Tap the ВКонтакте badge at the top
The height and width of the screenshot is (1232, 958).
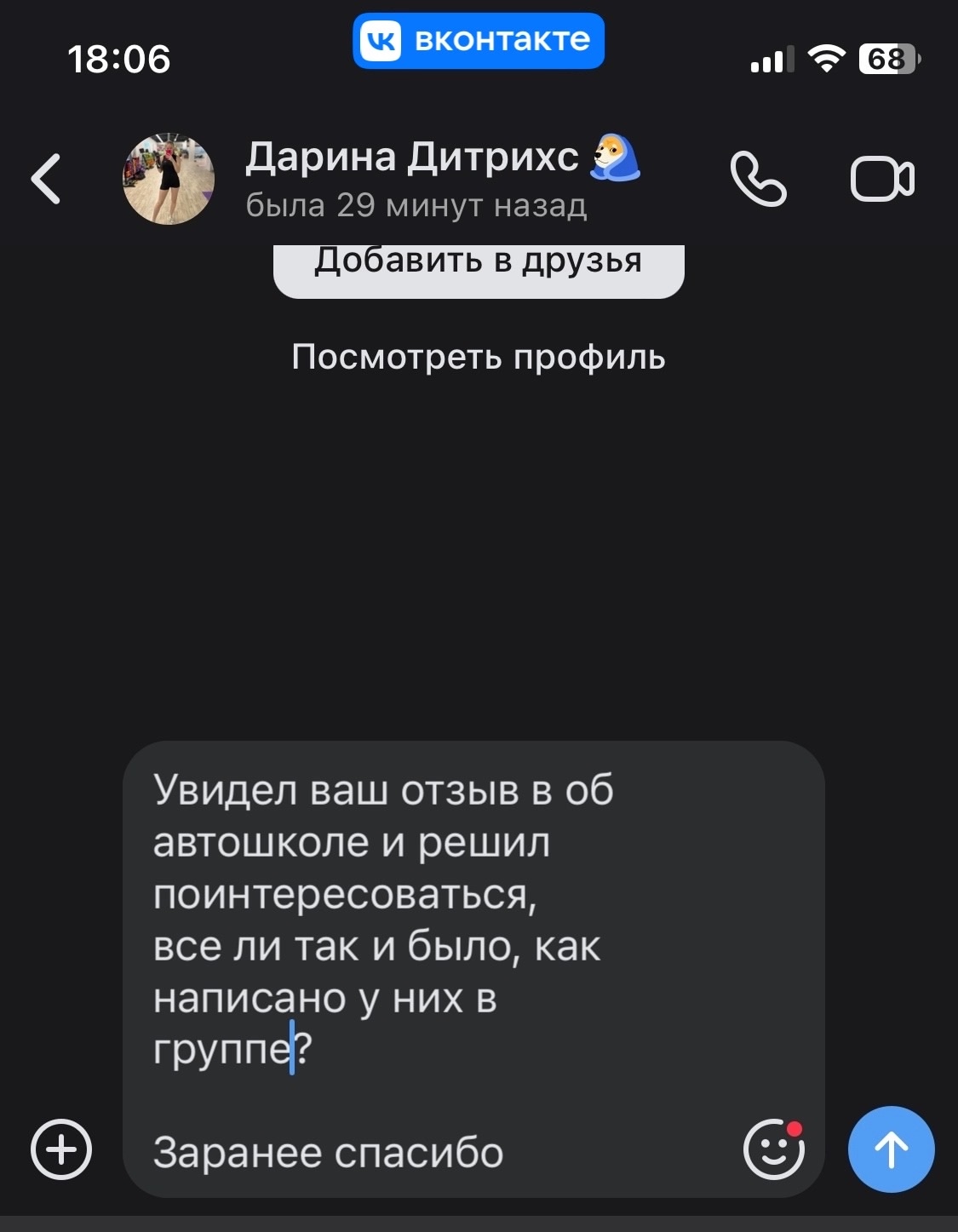click(x=478, y=40)
